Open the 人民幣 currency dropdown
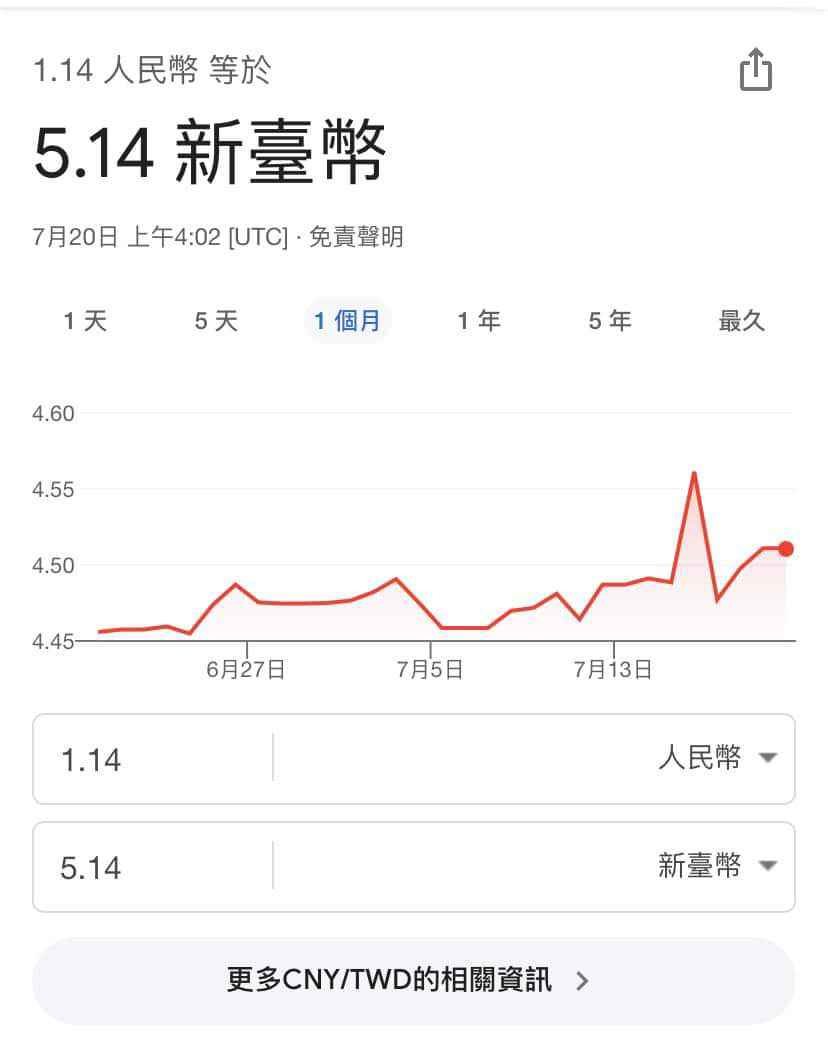Image resolution: width=828 pixels, height=1048 pixels. coord(716,758)
